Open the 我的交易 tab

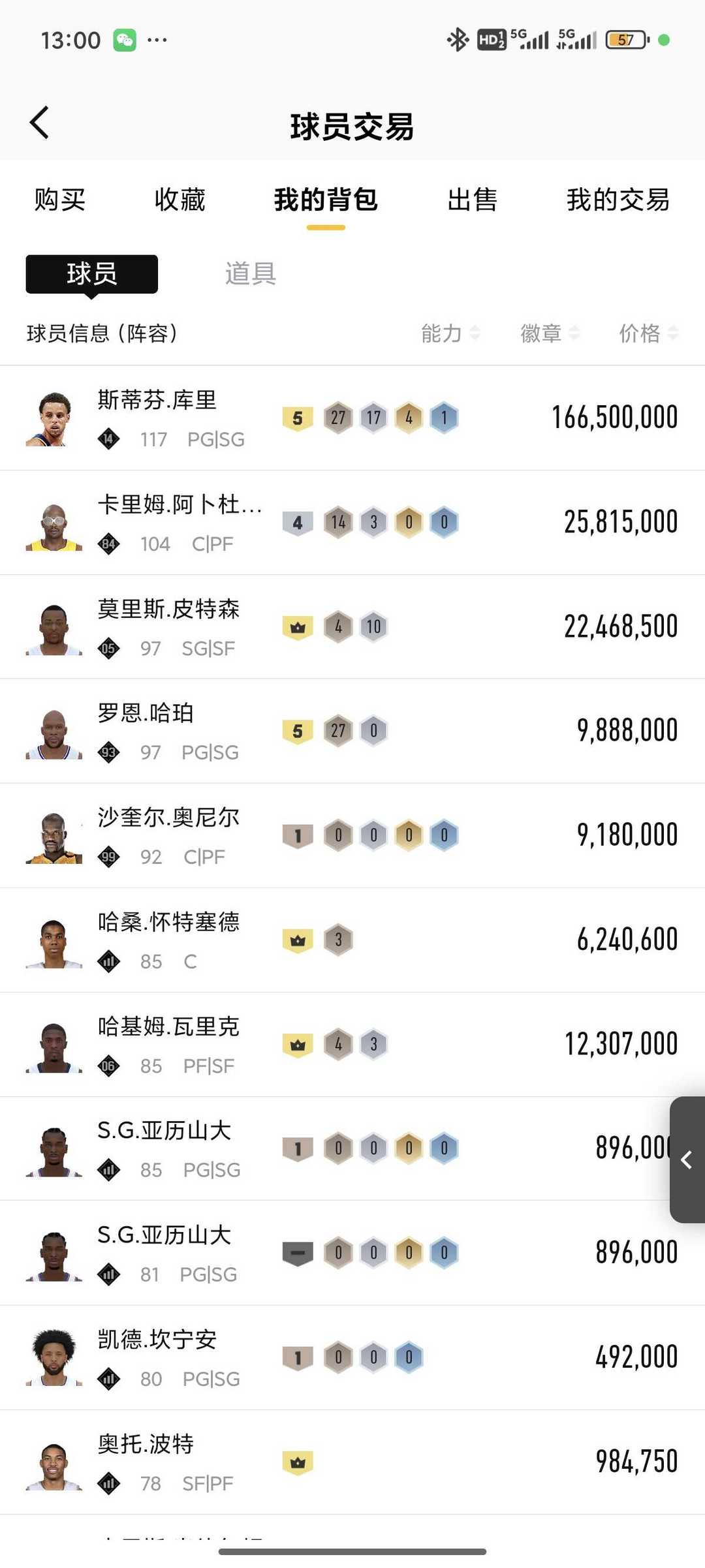tap(617, 200)
